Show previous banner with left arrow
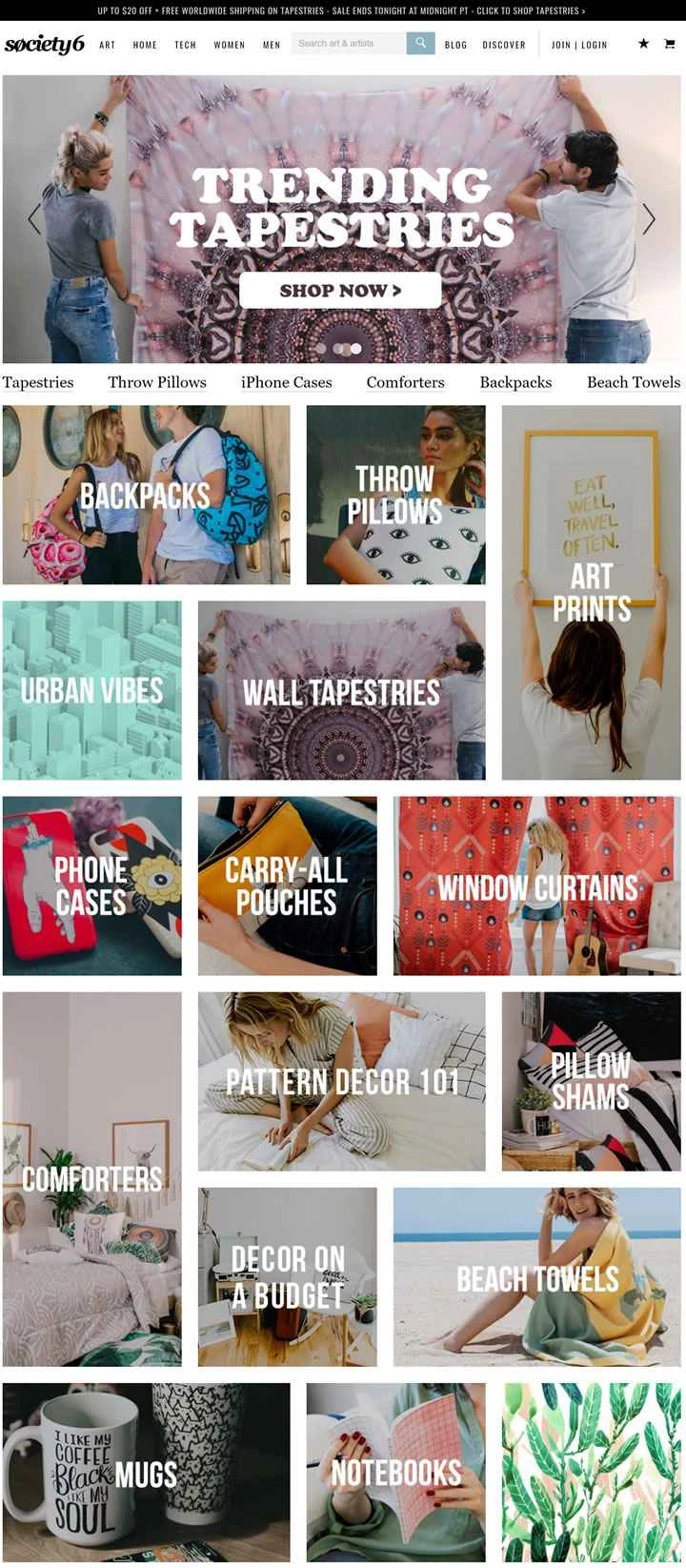The width and height of the screenshot is (686, 1568). [x=34, y=219]
